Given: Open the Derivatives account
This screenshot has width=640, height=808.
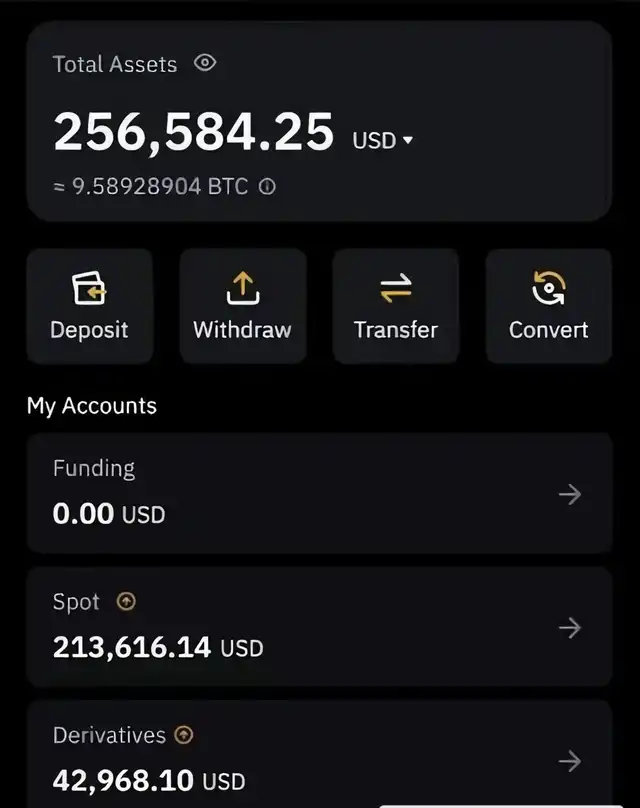Looking at the screenshot, I should [319, 758].
